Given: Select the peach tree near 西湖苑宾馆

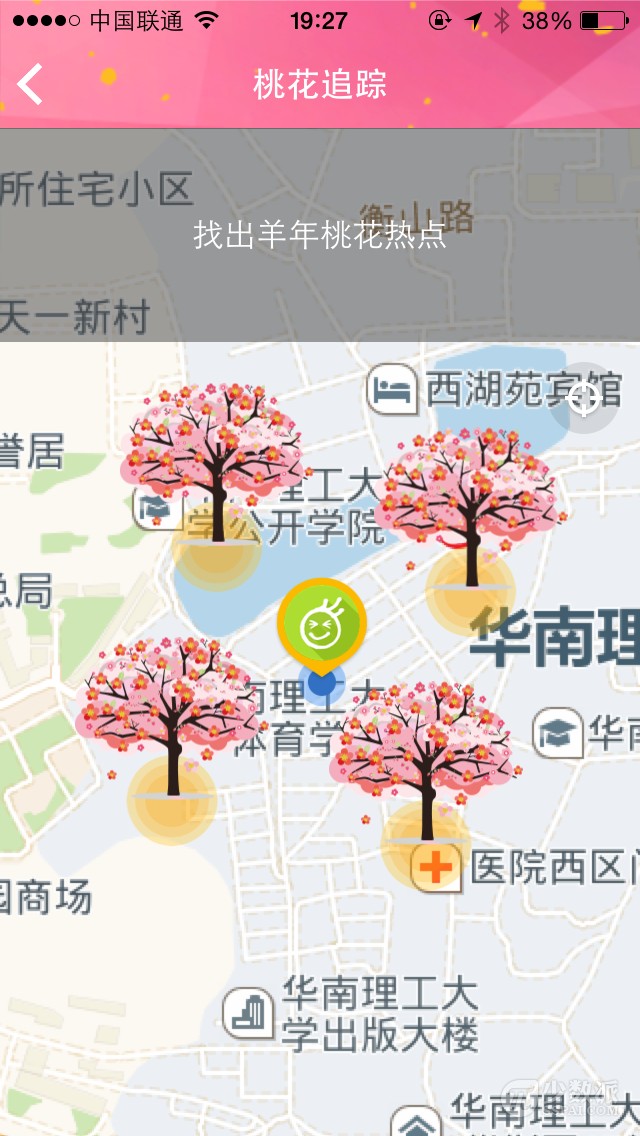Looking at the screenshot, I should pos(470,508).
